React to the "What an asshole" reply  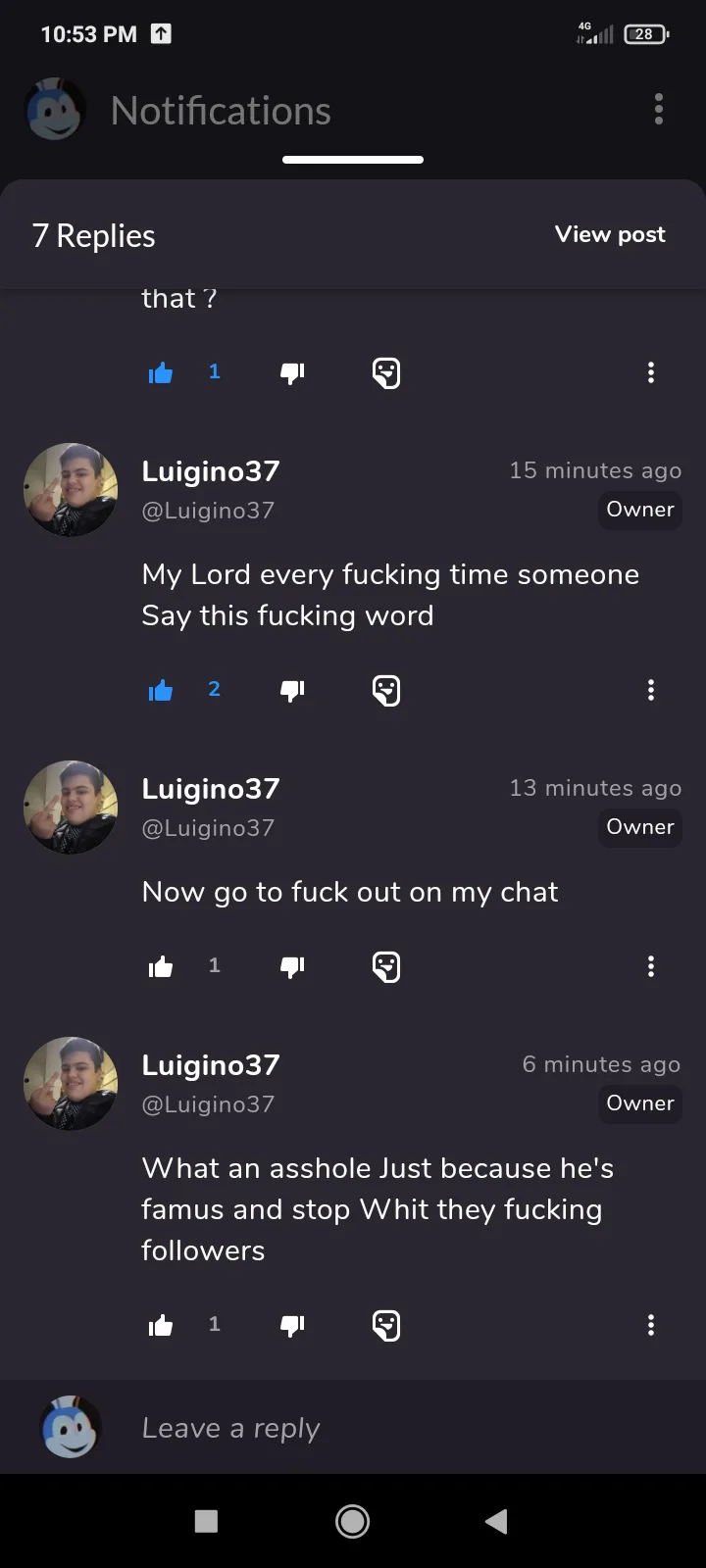pyautogui.click(x=386, y=1326)
